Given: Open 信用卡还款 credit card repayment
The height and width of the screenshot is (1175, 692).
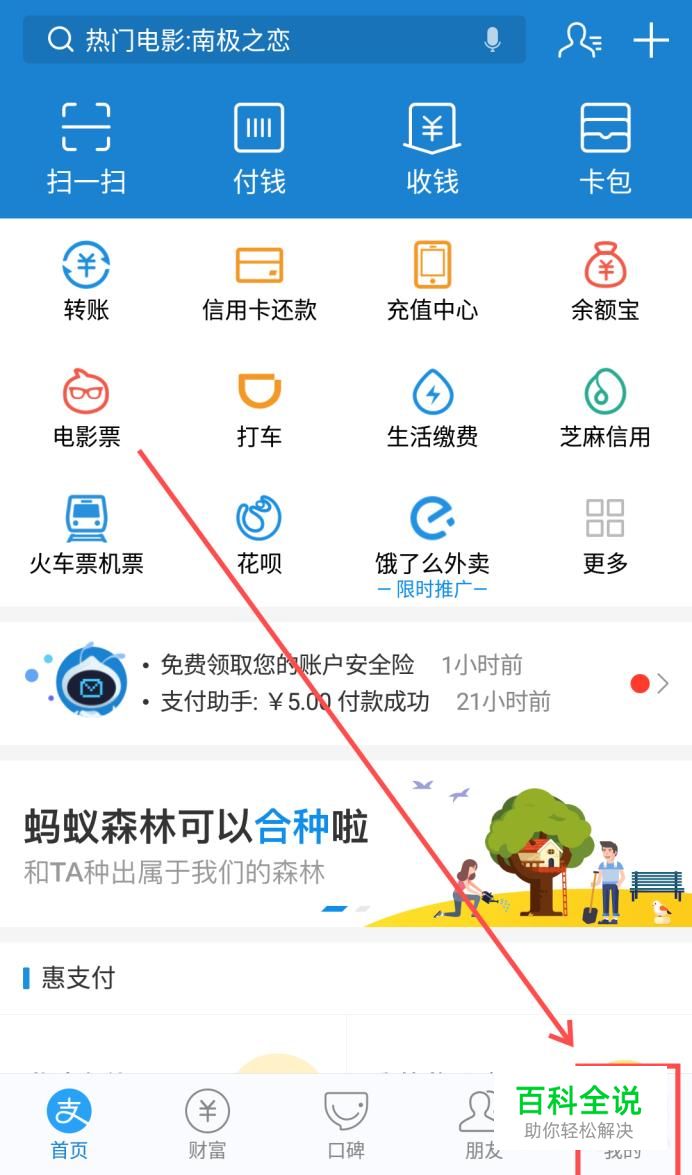Looking at the screenshot, I should [259, 282].
